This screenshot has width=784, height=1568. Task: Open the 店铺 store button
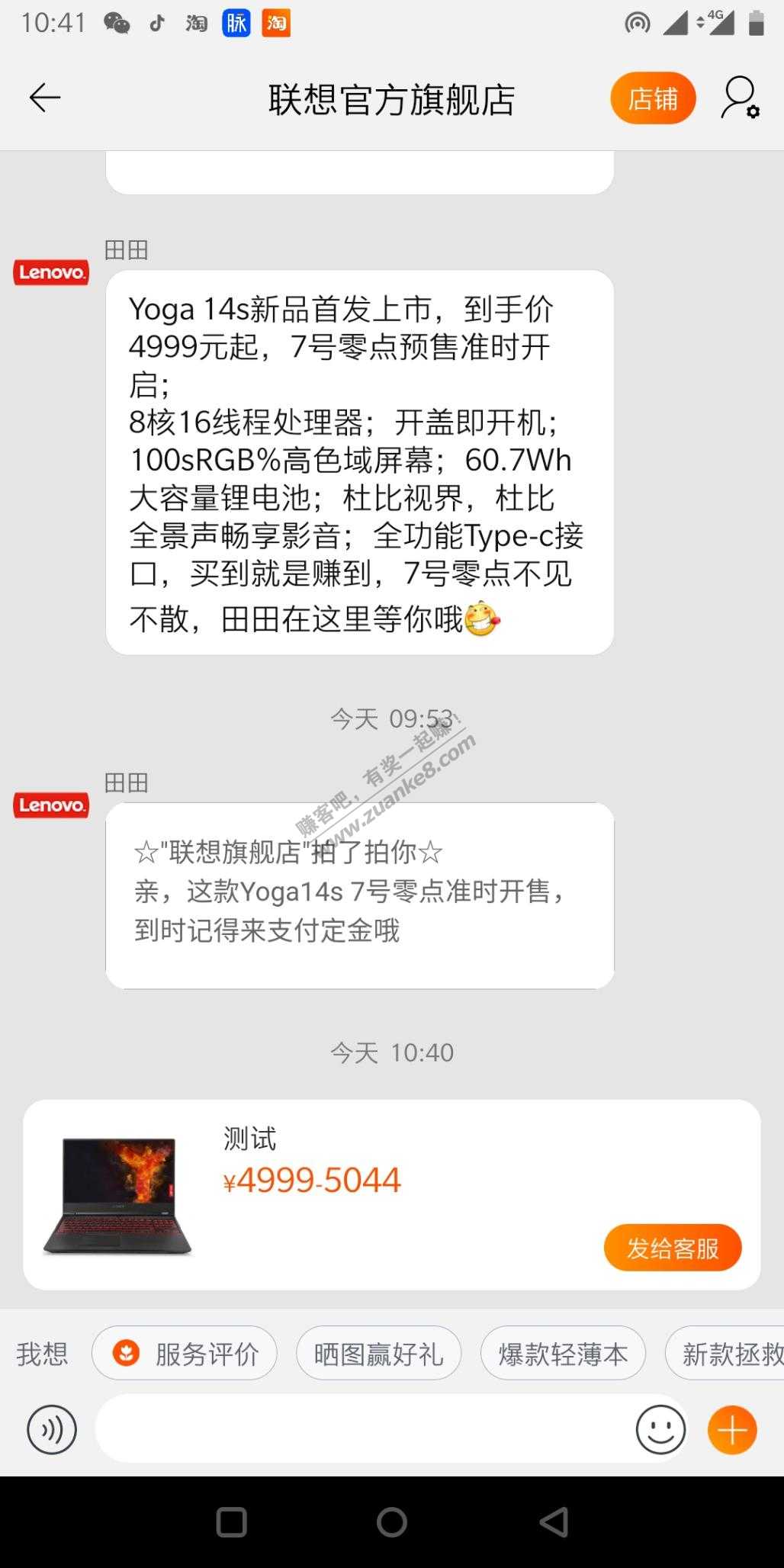[653, 98]
